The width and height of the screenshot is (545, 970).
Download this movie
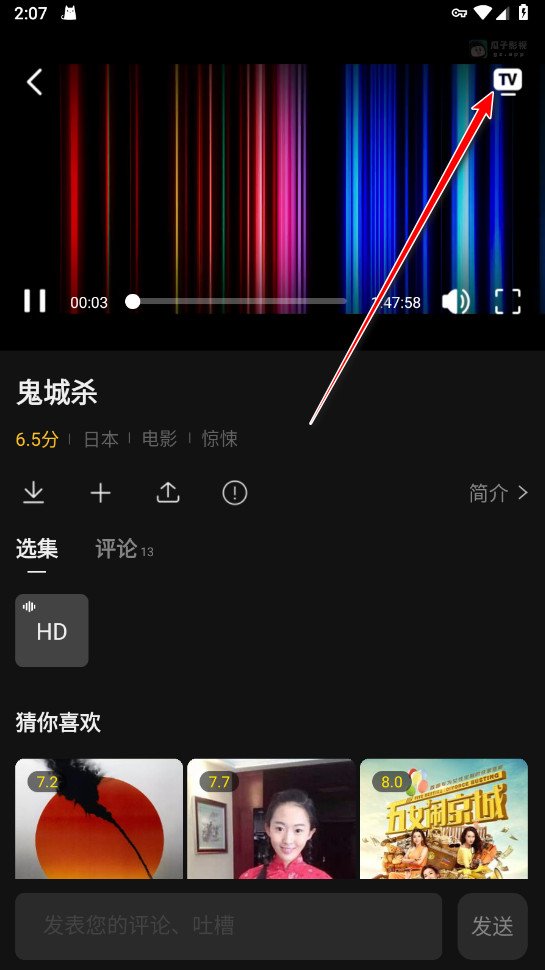[x=33, y=493]
